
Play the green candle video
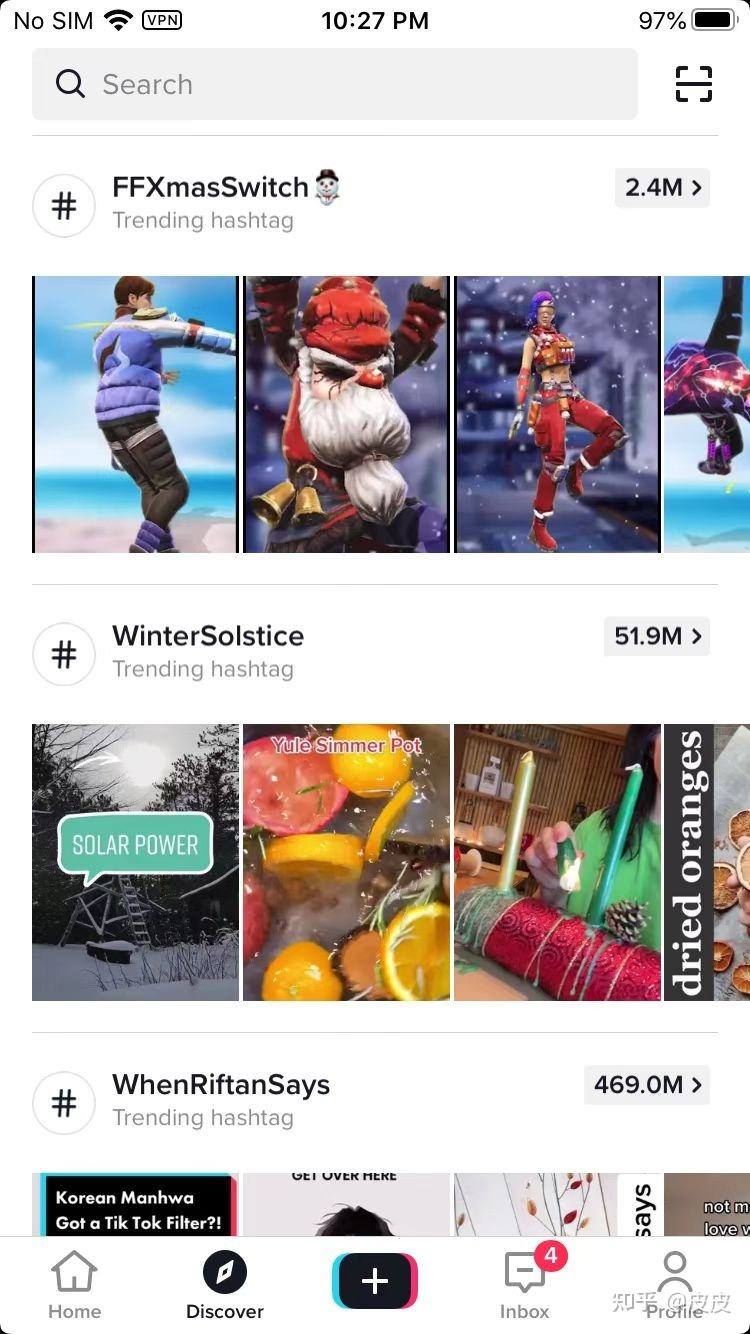tap(557, 862)
